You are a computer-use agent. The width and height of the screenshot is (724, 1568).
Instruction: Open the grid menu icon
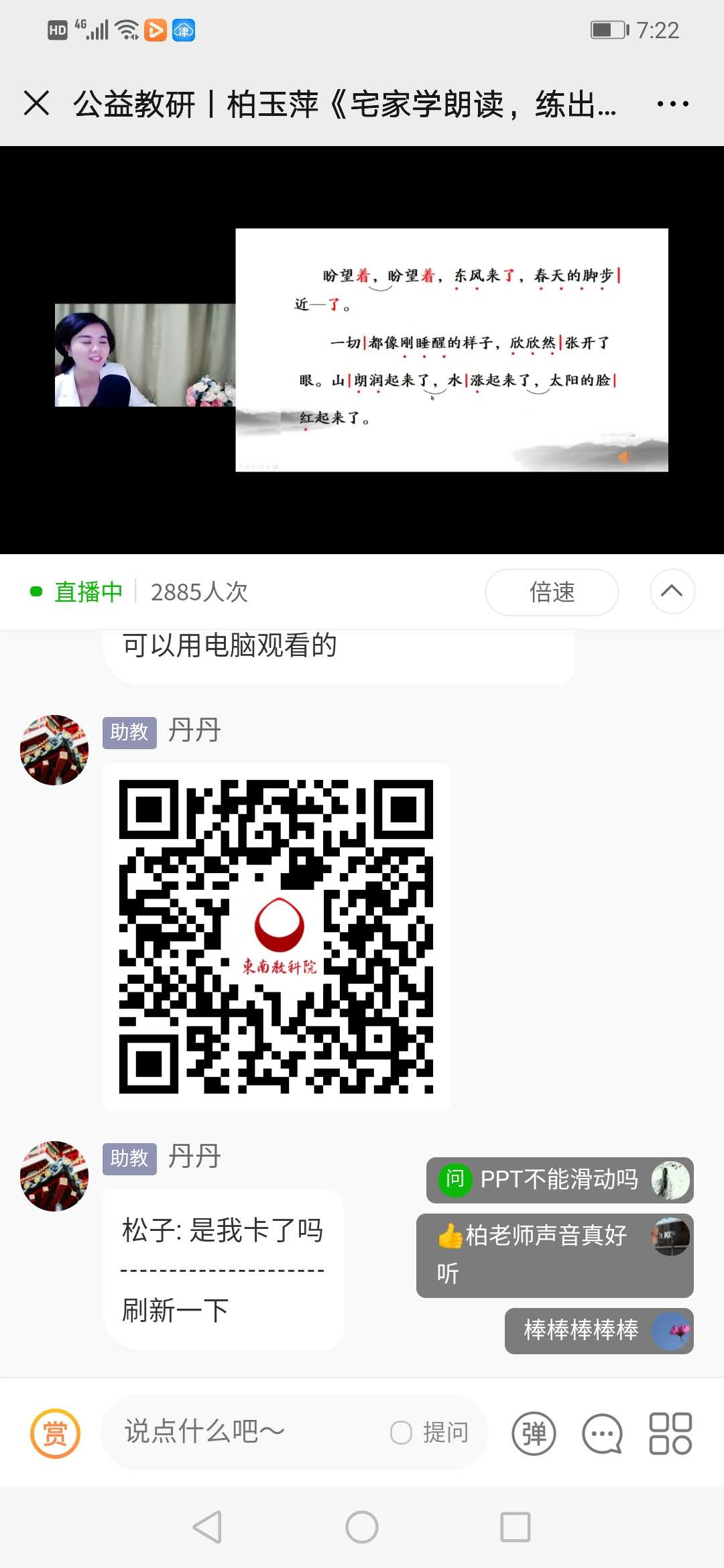670,1433
